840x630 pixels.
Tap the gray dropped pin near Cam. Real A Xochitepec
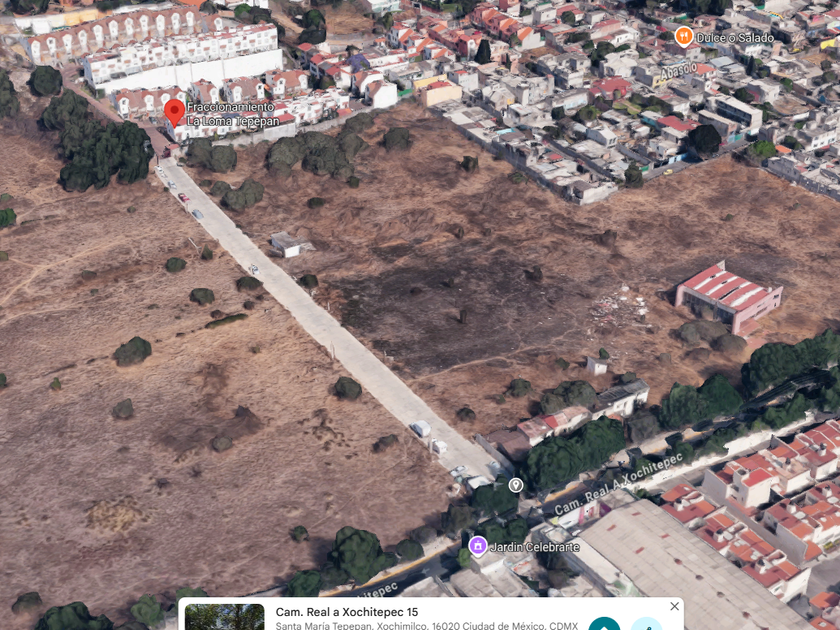(x=515, y=485)
